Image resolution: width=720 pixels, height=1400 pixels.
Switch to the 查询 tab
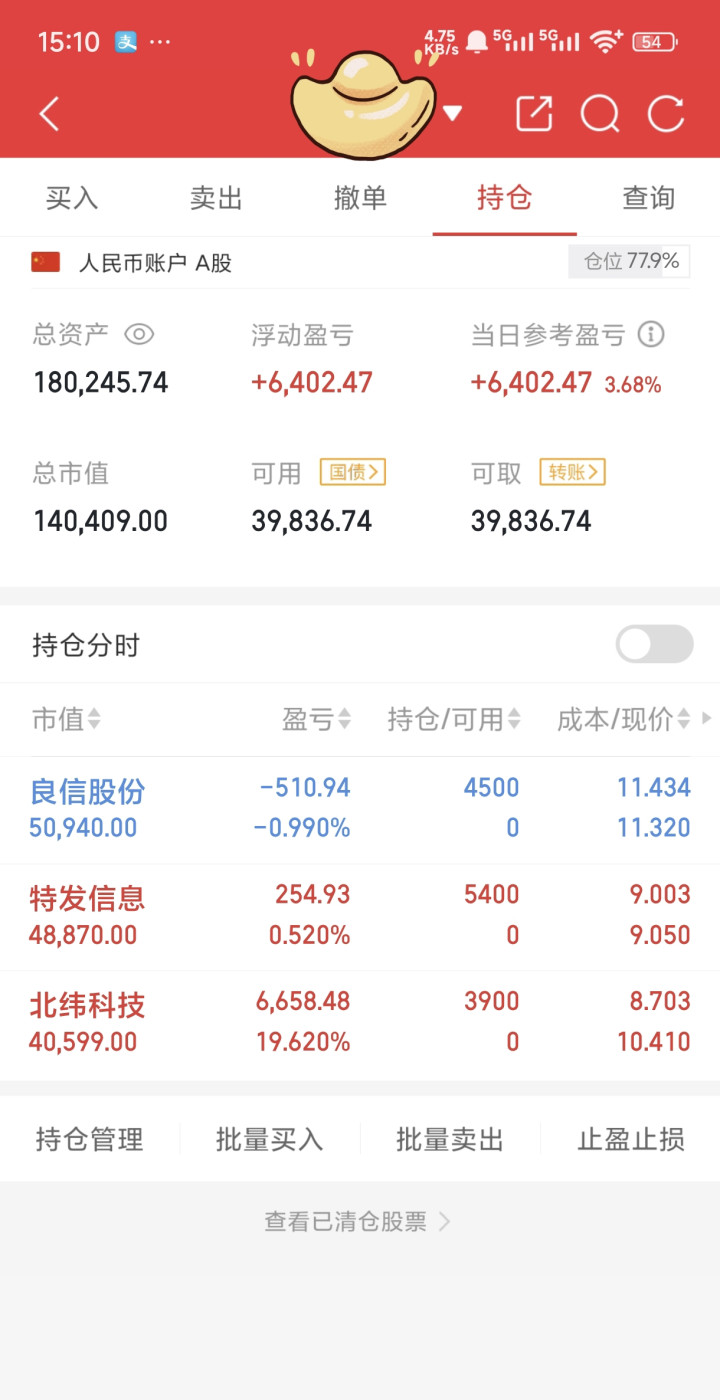[x=648, y=198]
